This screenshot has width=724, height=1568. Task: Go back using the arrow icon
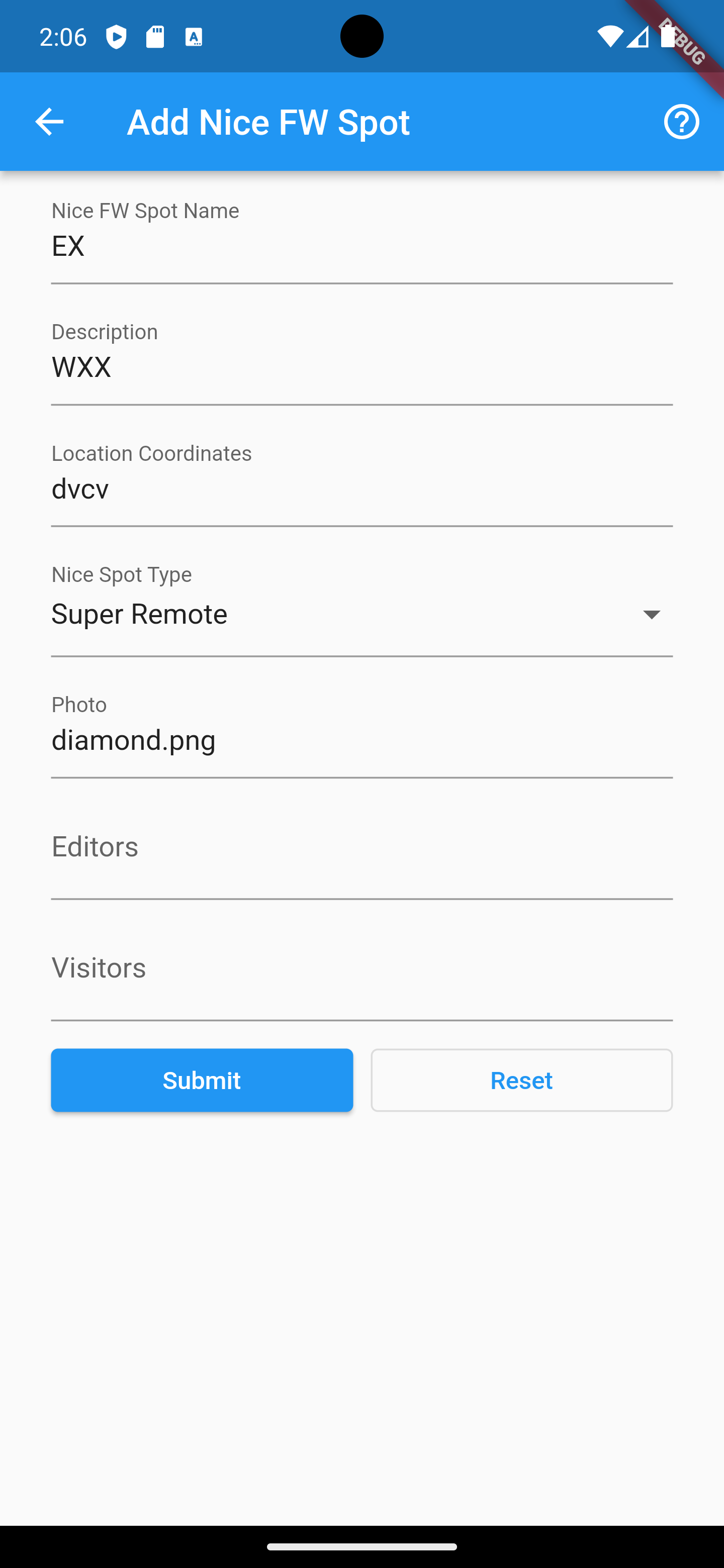click(49, 122)
